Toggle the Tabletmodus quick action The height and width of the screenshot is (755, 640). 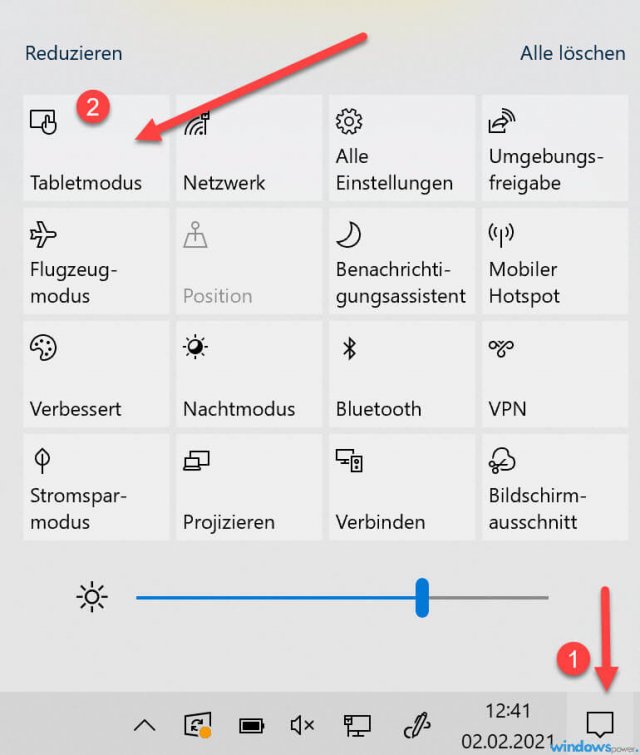click(x=95, y=148)
